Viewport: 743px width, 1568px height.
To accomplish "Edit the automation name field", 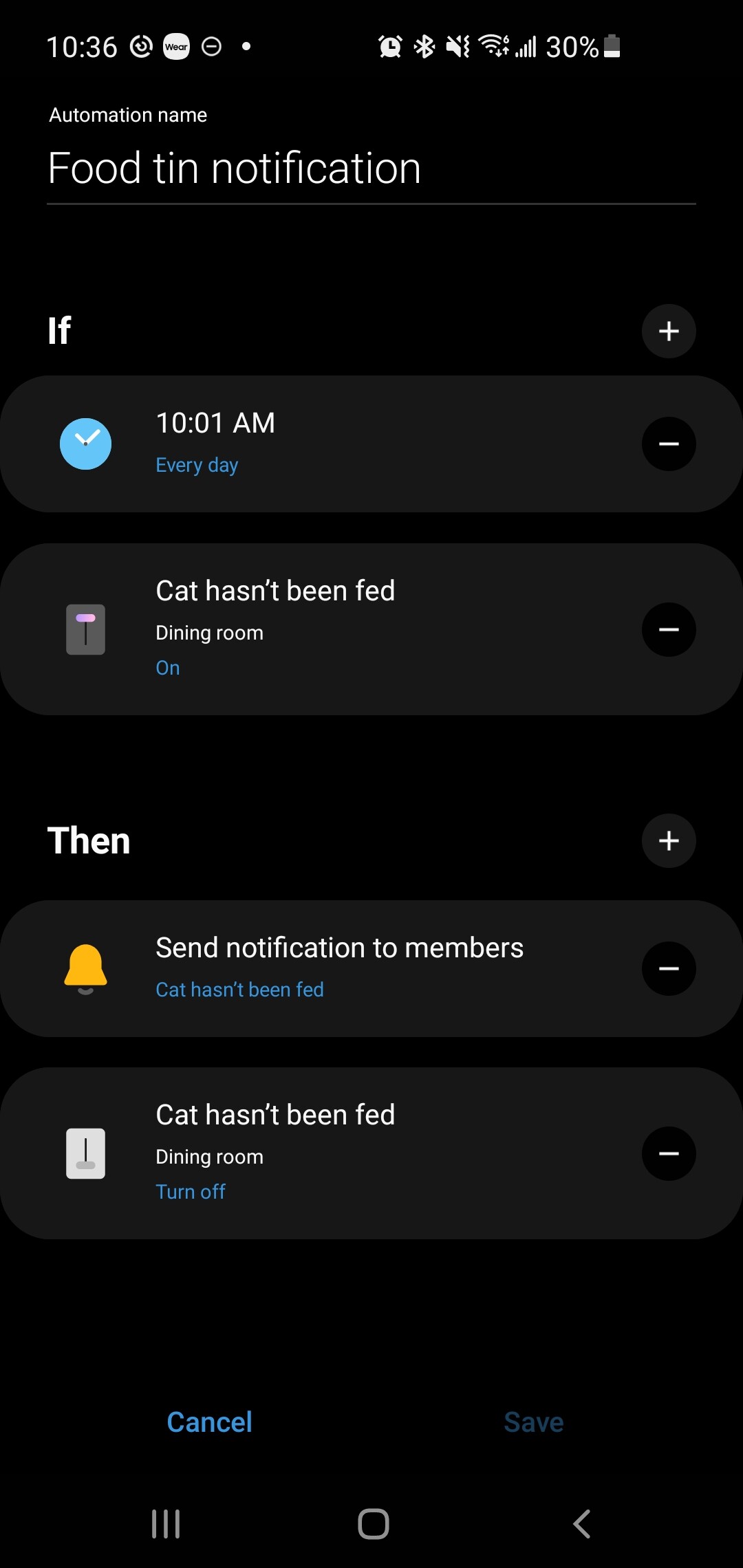I will (x=371, y=168).
